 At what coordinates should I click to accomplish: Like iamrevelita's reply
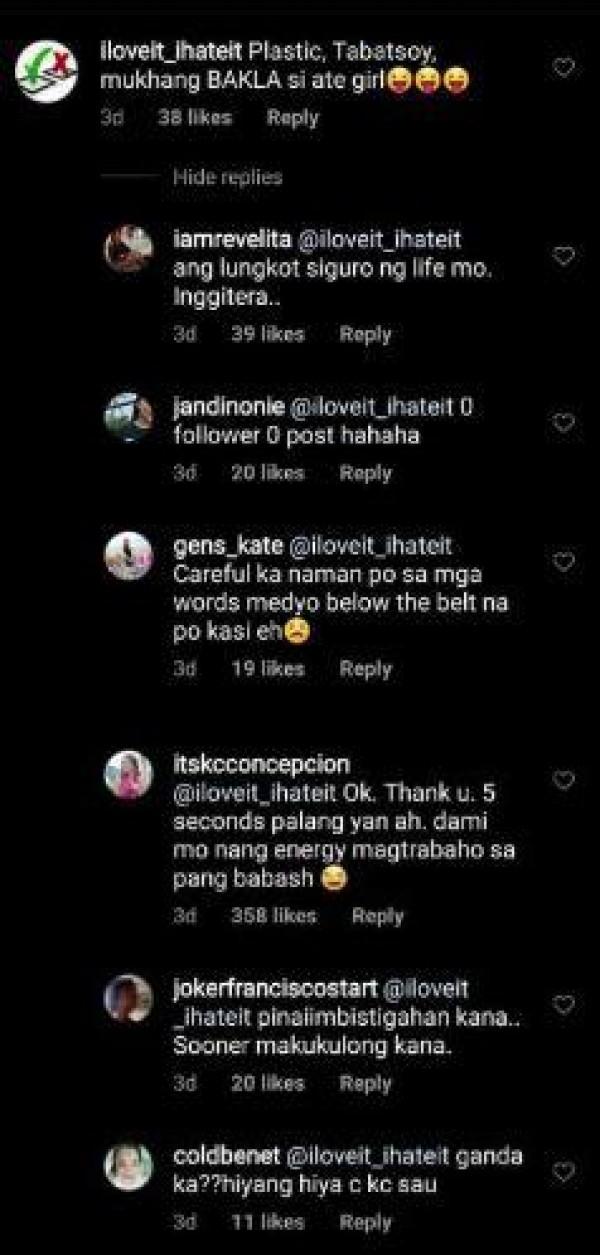pos(565,256)
